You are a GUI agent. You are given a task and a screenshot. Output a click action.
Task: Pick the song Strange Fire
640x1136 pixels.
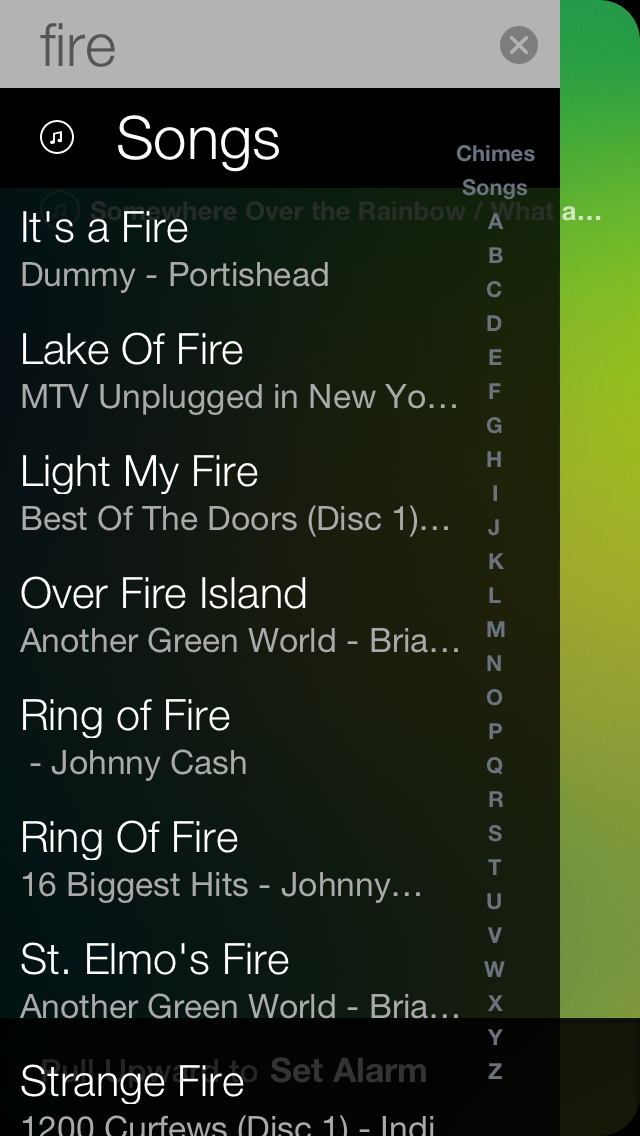point(239,1095)
